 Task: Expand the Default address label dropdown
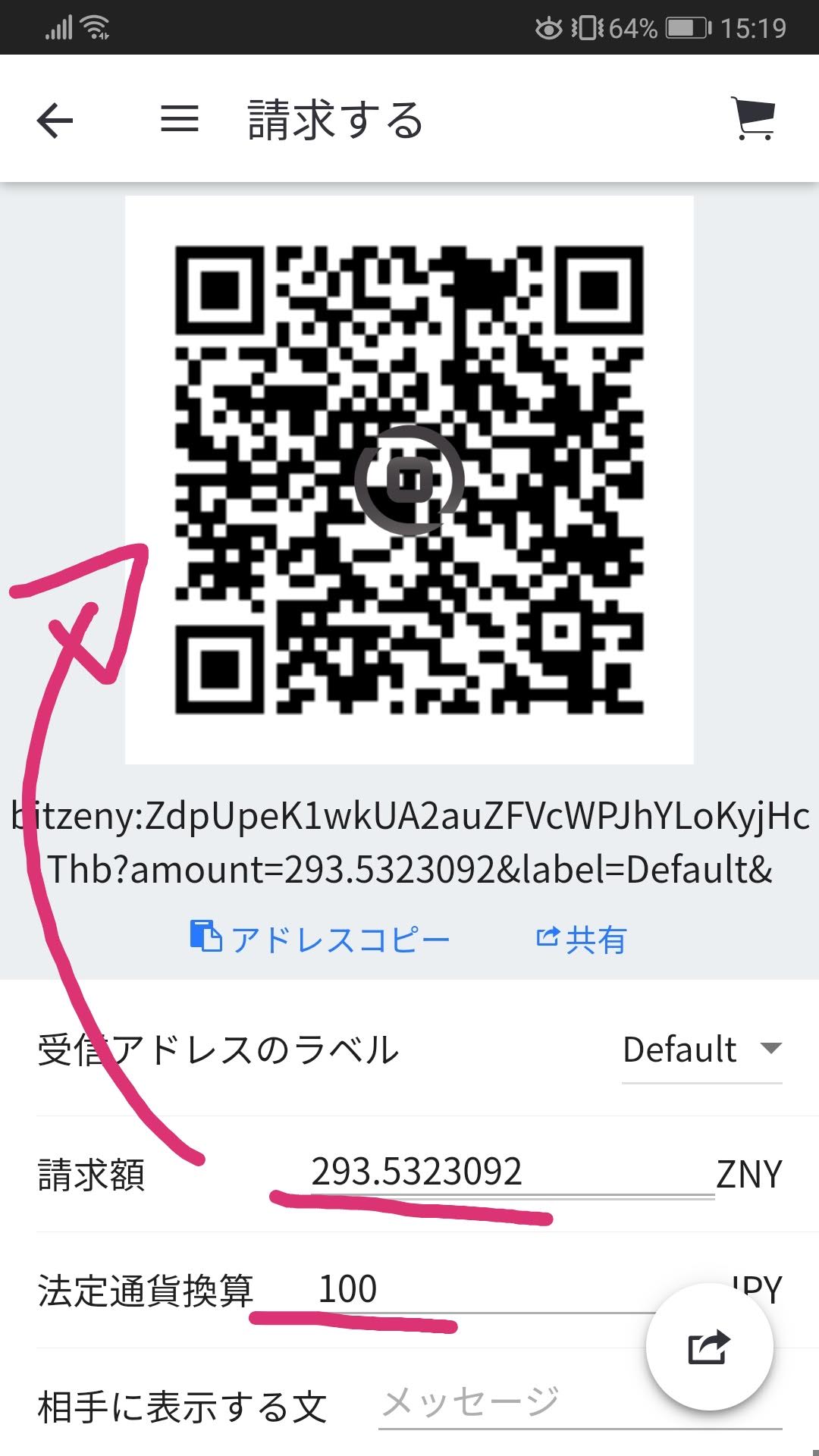pos(701,1050)
